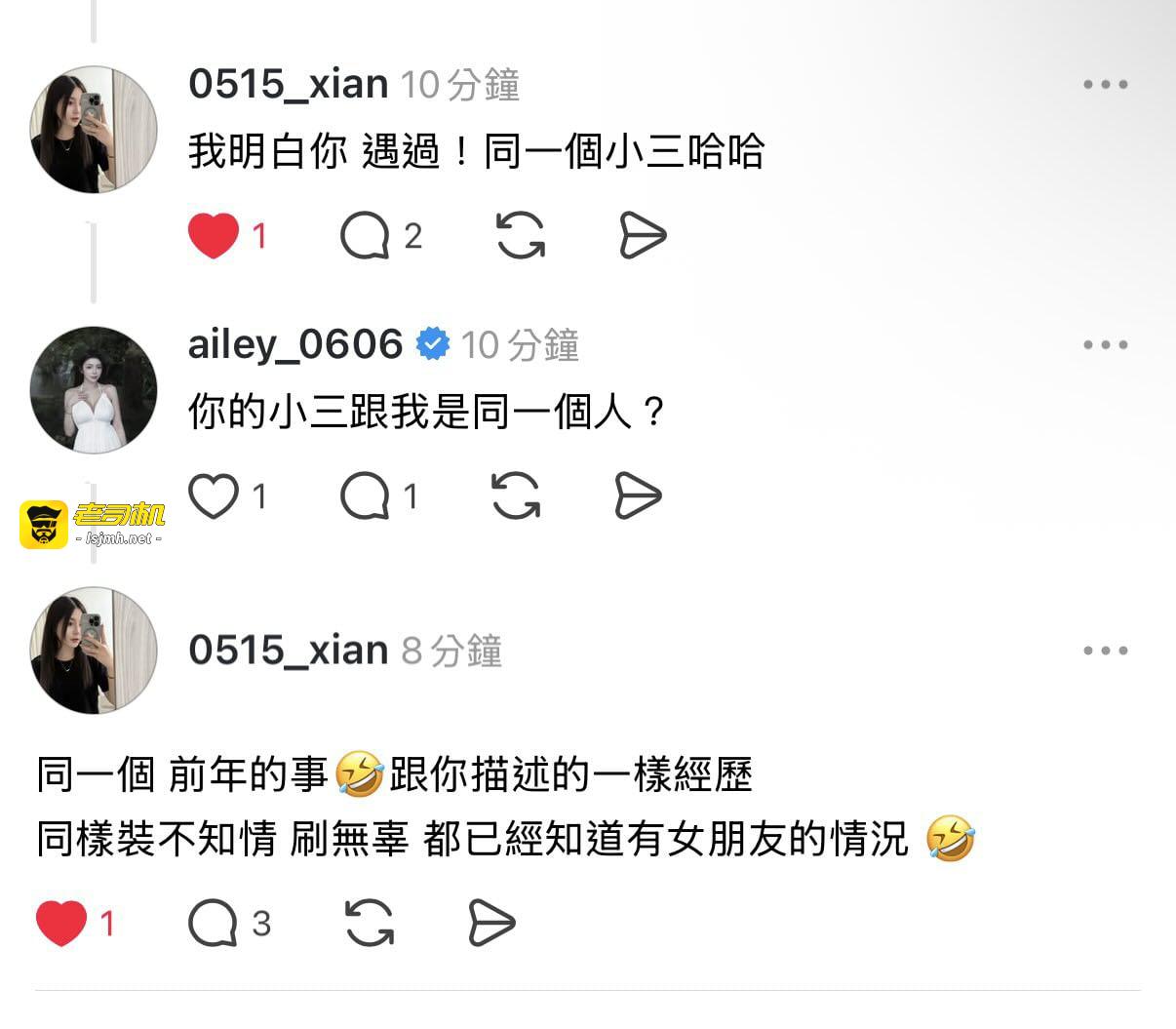The height and width of the screenshot is (1029, 1176).
Task: Open ailey_0606's profile picture
Action: tap(94, 390)
